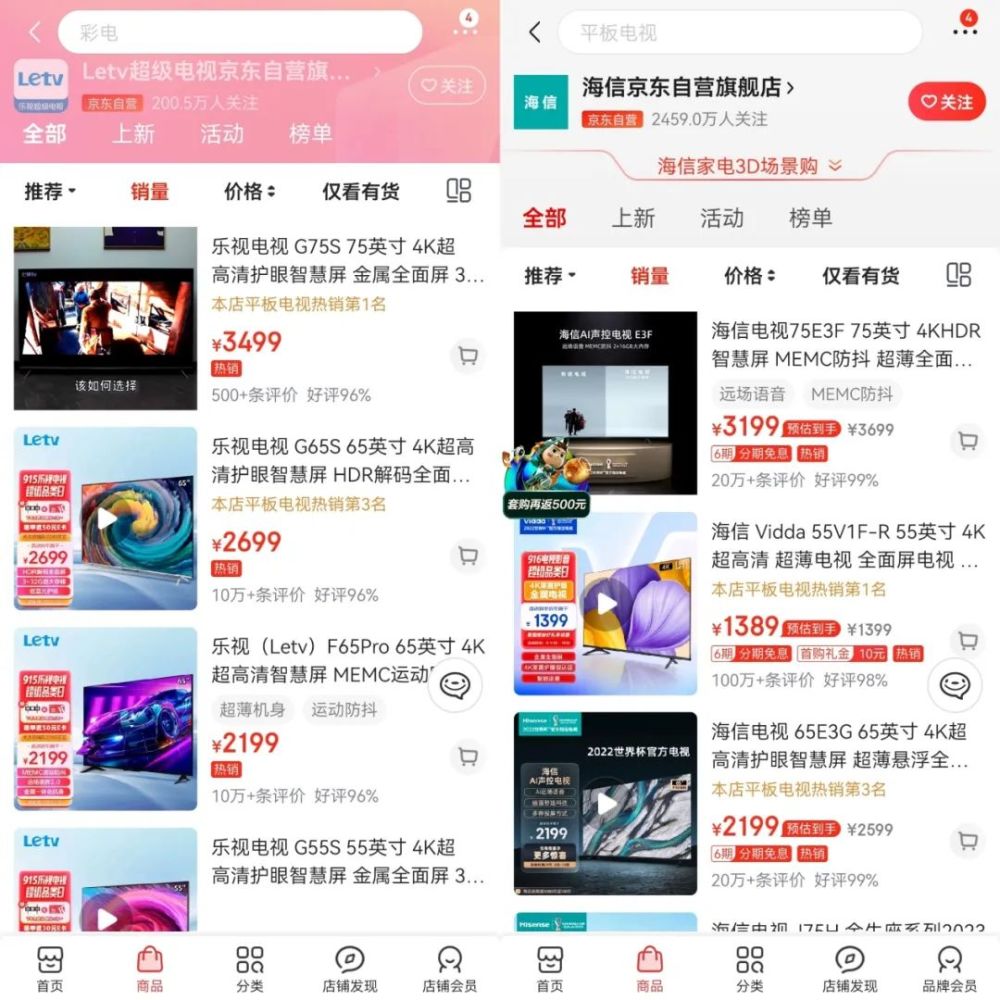Open the 乐视电视 G75S 75英寸 product
This screenshot has width=1000, height=1000.
347,260
